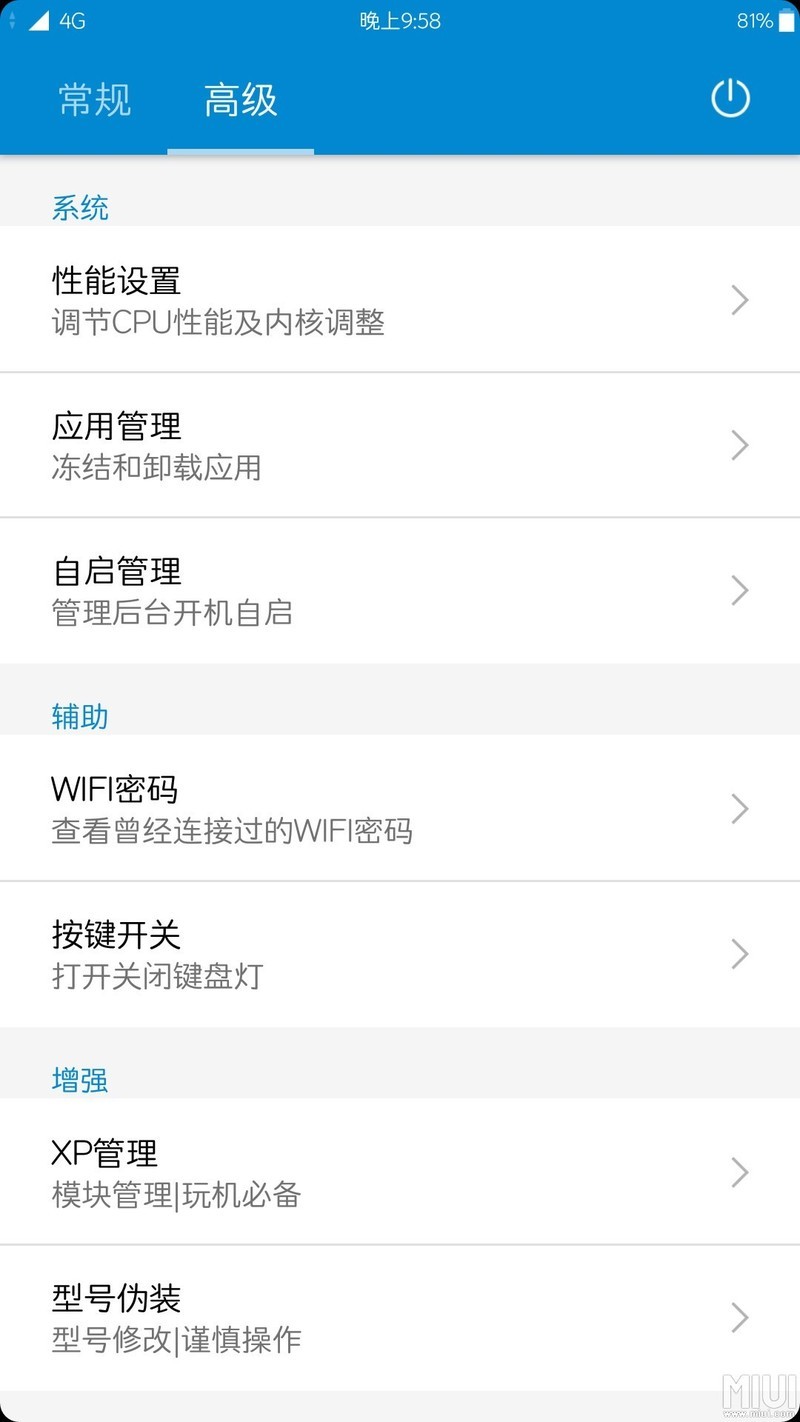Expand the 型号伪装 row using its chevron

click(738, 1317)
